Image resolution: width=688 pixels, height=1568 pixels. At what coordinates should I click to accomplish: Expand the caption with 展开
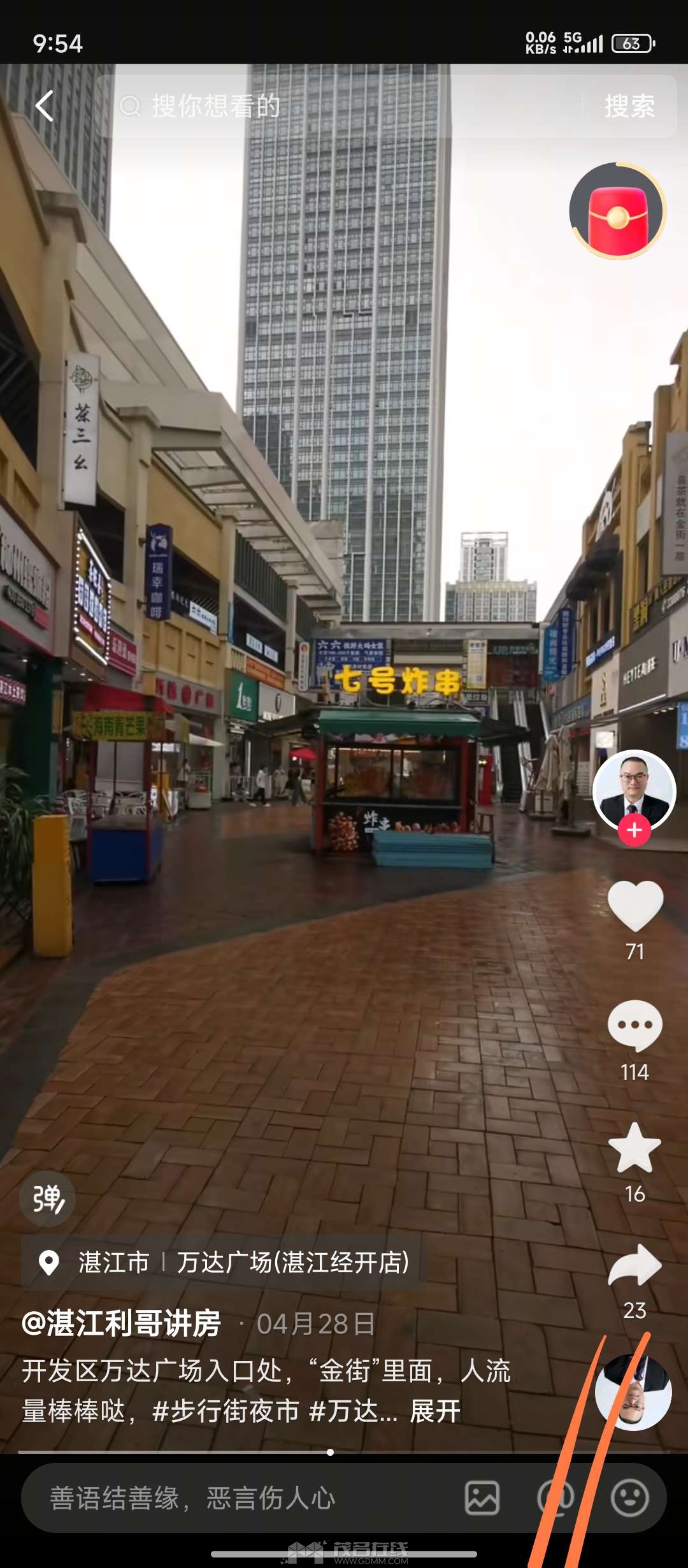click(x=435, y=1411)
